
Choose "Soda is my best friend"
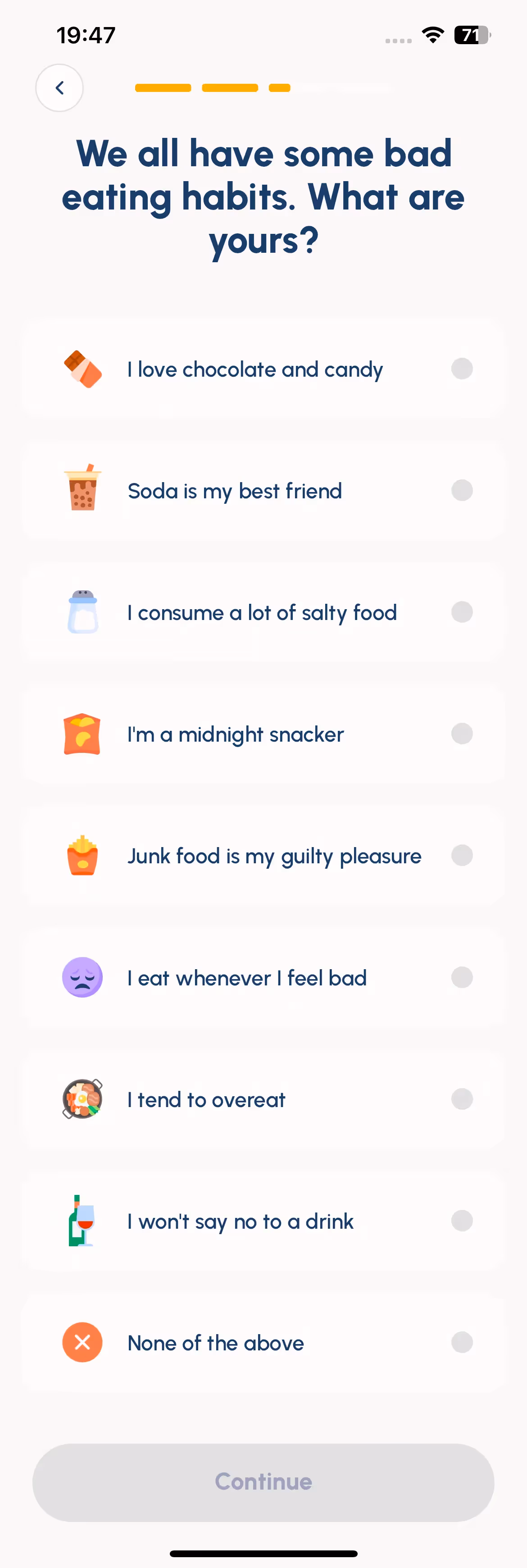coord(263,491)
